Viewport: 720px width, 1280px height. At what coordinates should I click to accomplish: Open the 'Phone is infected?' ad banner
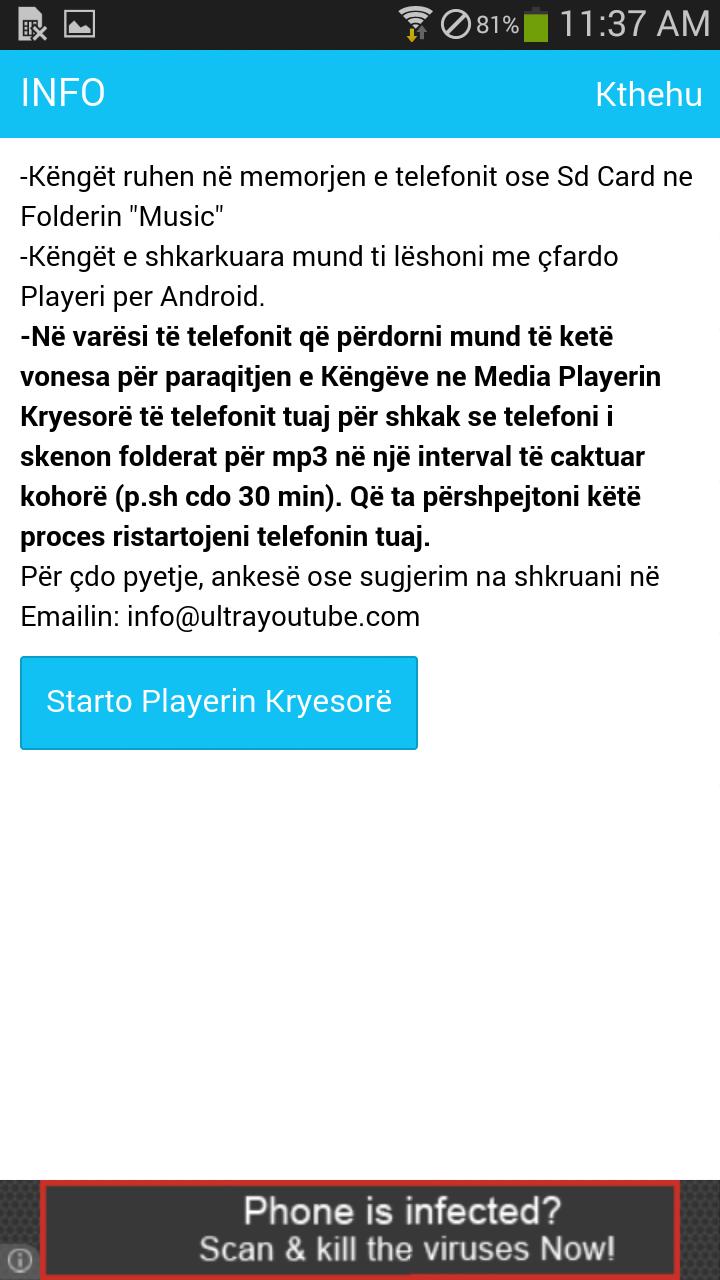click(360, 1230)
